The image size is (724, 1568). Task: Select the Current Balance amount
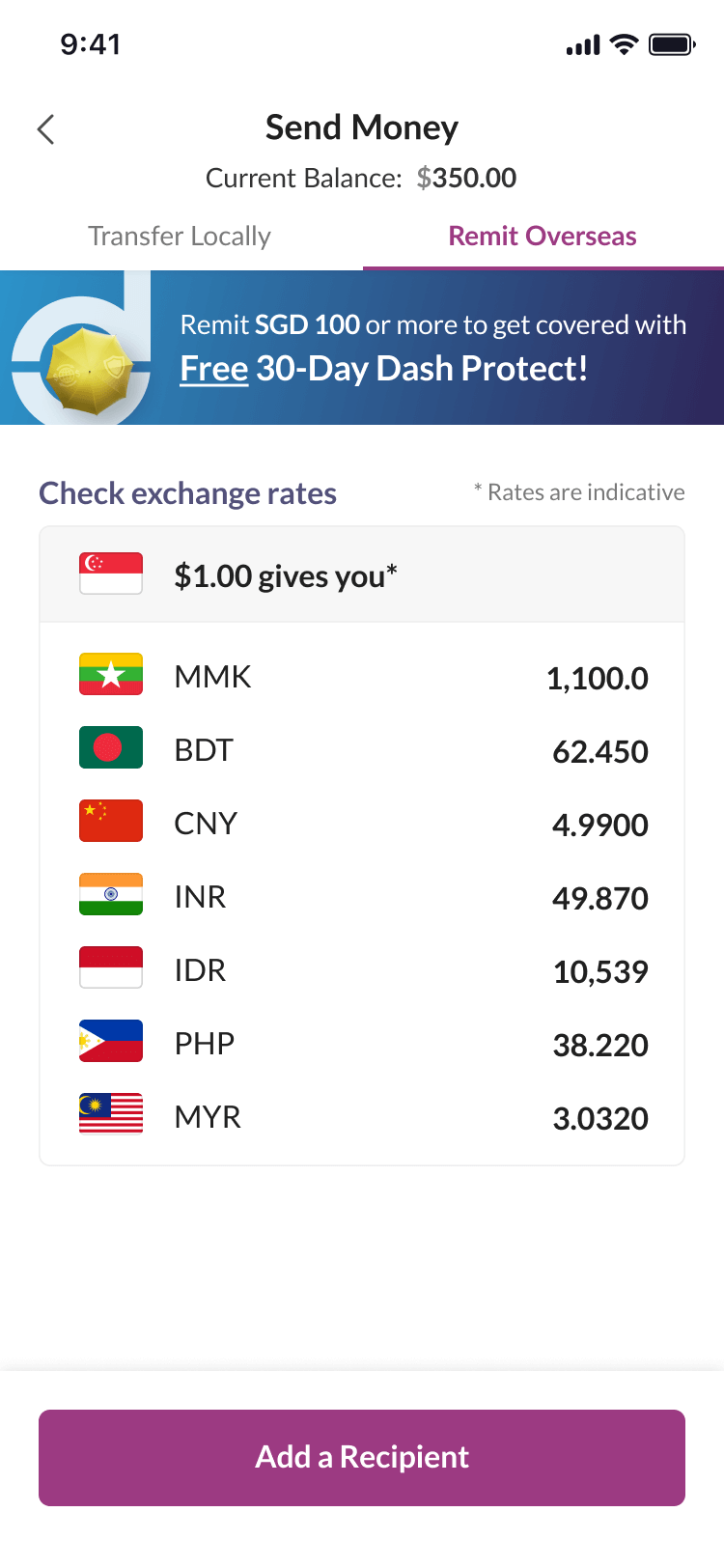[x=467, y=178]
